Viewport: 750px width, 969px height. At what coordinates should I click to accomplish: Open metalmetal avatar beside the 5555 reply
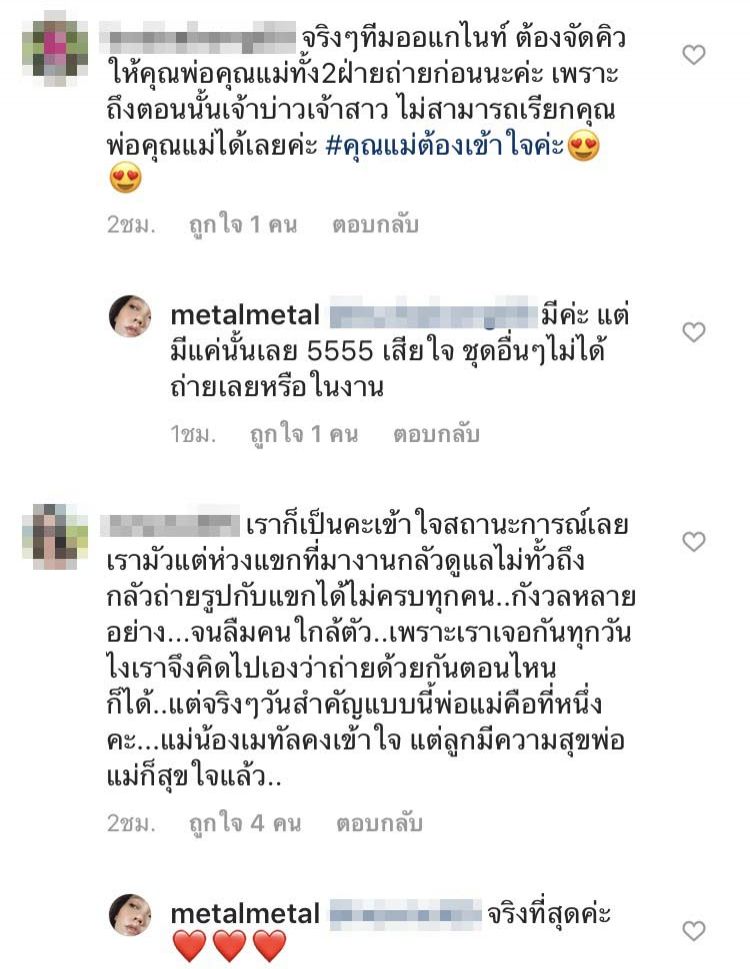coord(130,317)
